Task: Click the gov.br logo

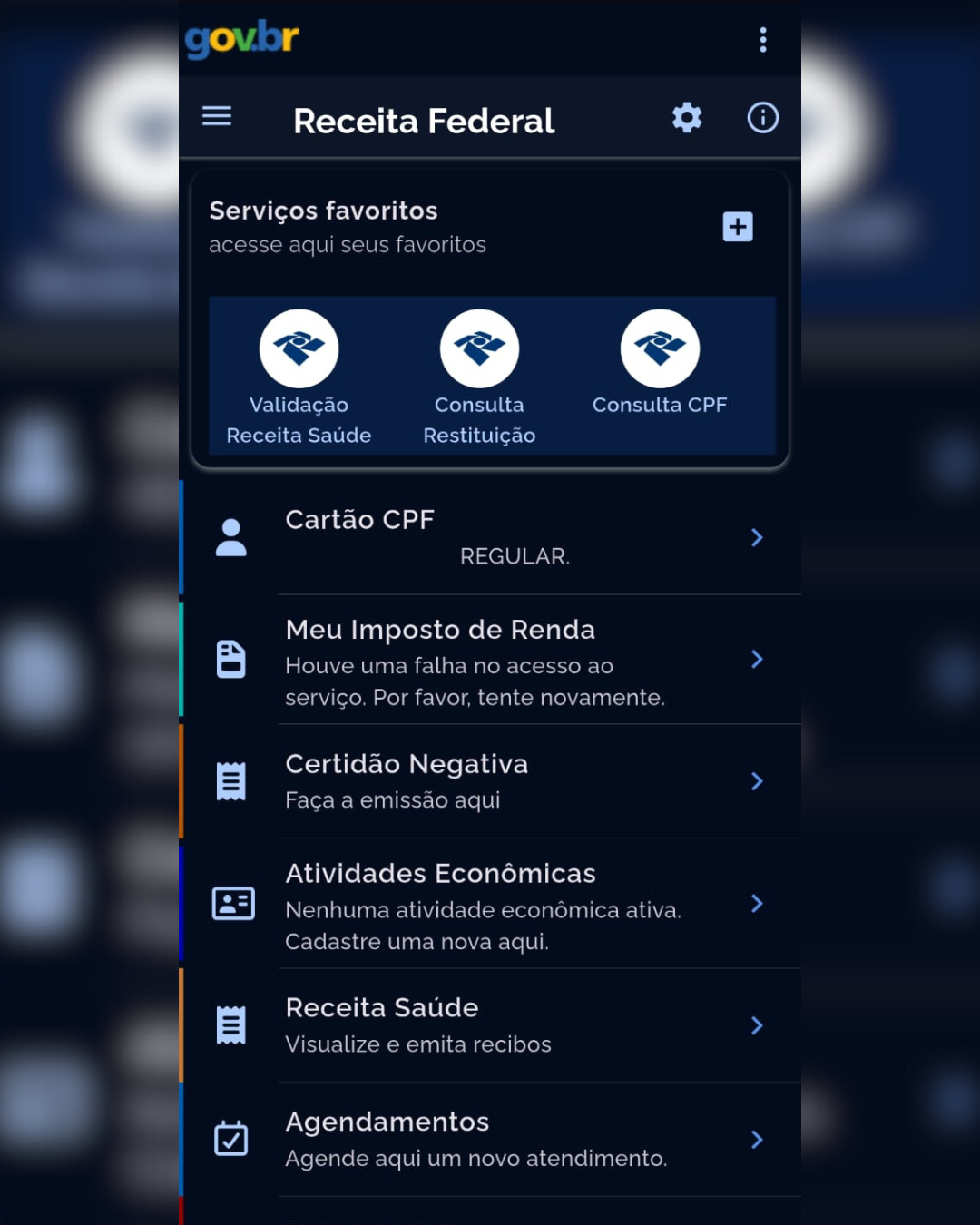Action: 241,39
